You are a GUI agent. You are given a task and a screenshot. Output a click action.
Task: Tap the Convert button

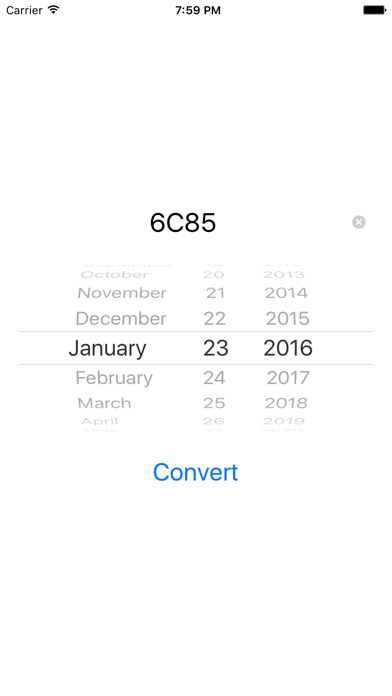coord(196,472)
